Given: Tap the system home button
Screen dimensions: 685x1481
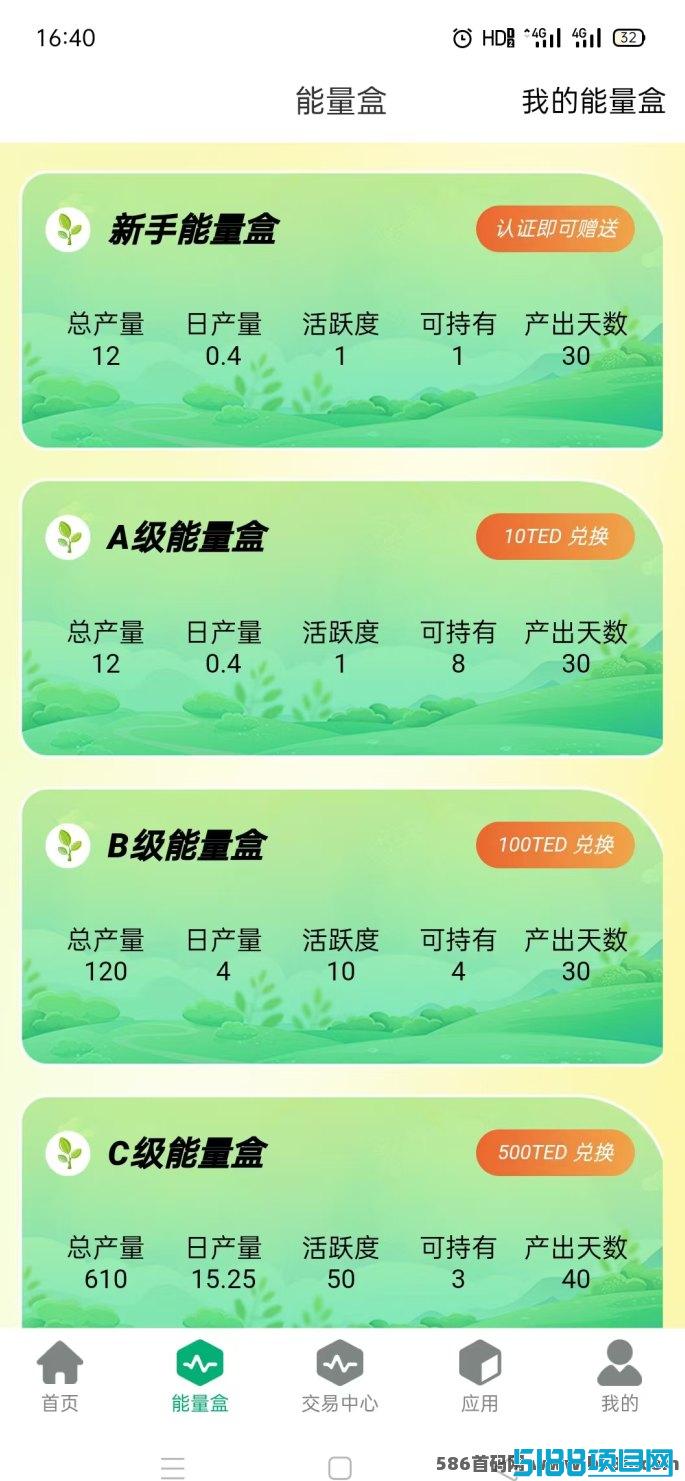Looking at the screenshot, I should (340, 1467).
